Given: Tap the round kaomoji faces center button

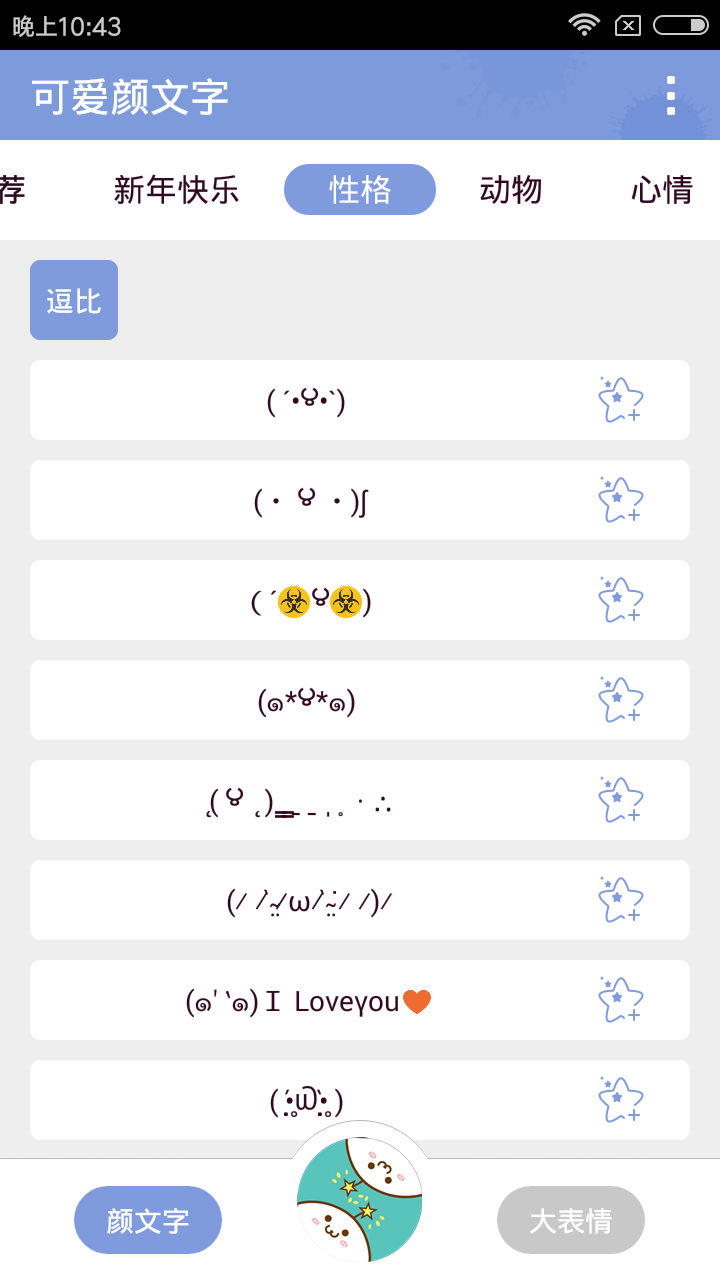Looking at the screenshot, I should (x=360, y=1200).
